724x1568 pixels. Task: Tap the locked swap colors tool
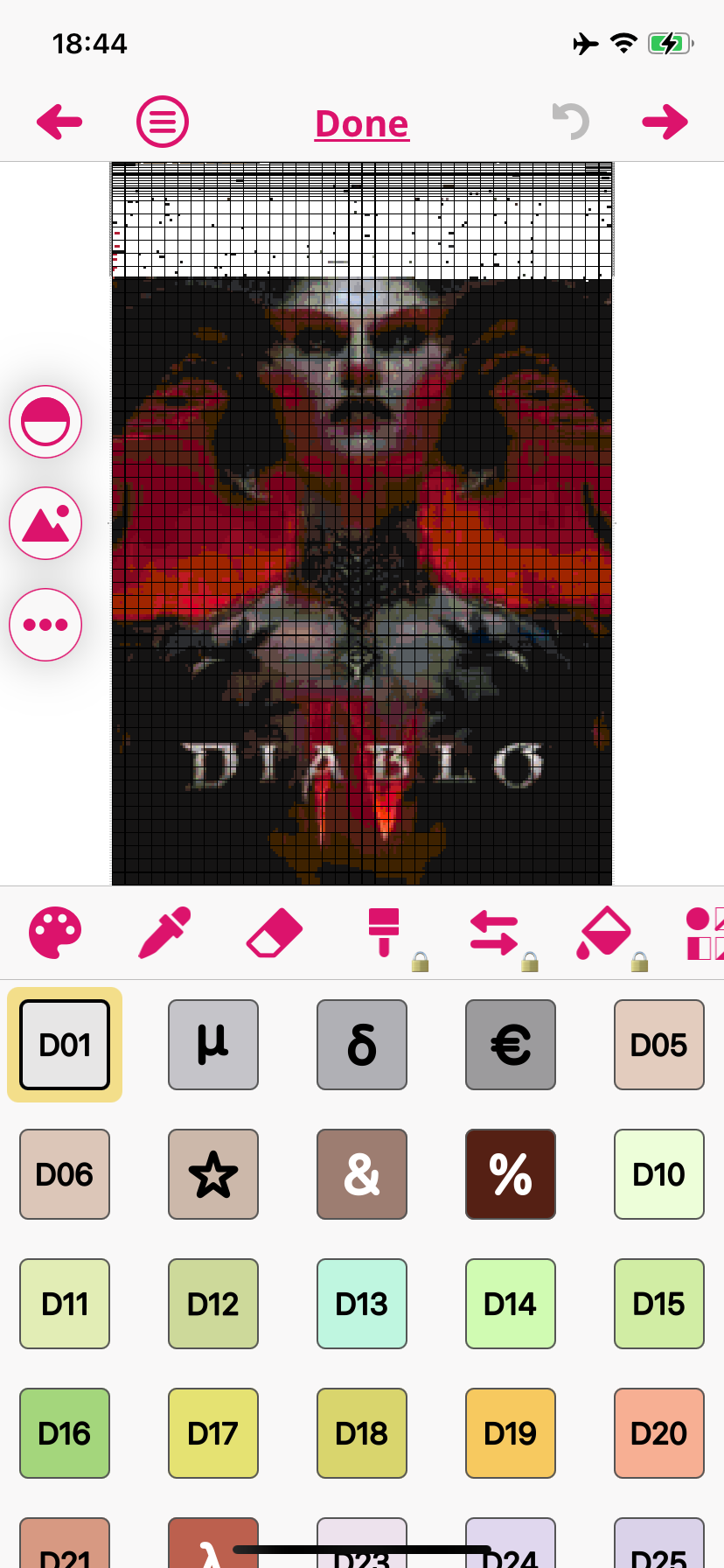(494, 933)
